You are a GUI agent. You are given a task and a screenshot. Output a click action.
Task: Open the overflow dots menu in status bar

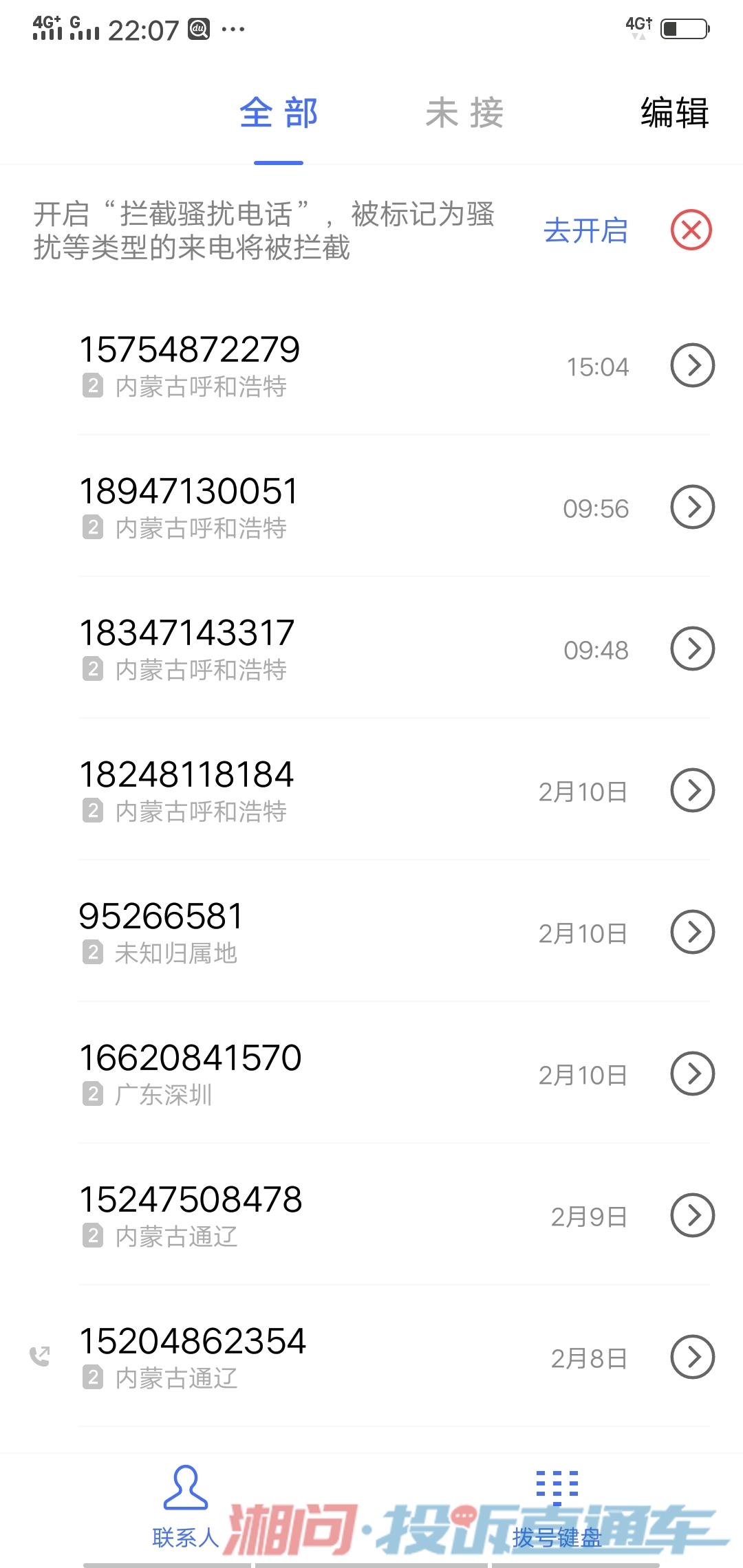233,29
